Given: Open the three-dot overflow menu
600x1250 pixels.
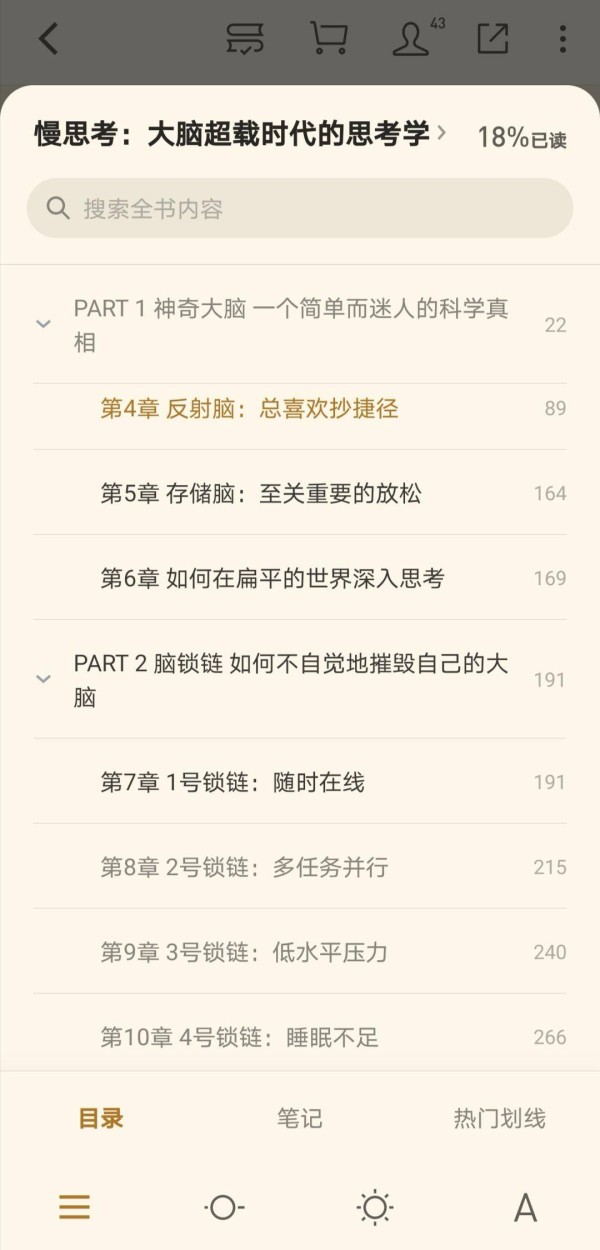Looking at the screenshot, I should pyautogui.click(x=563, y=38).
